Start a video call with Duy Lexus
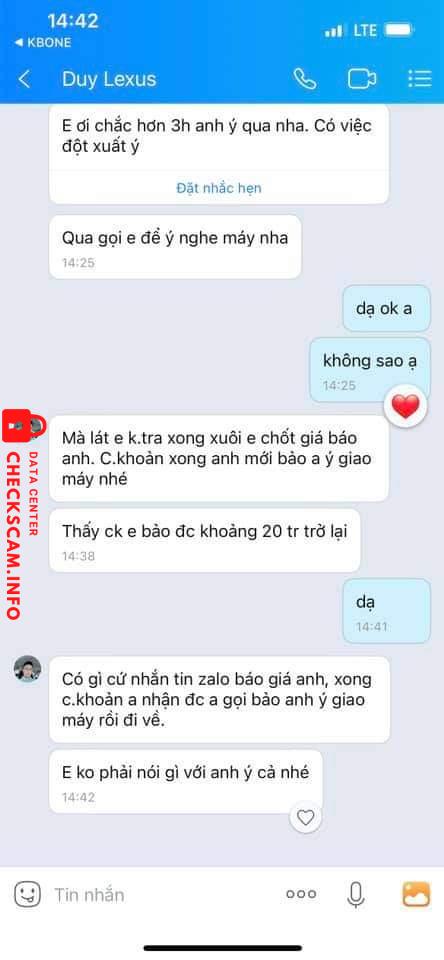444x960 pixels. point(361,79)
